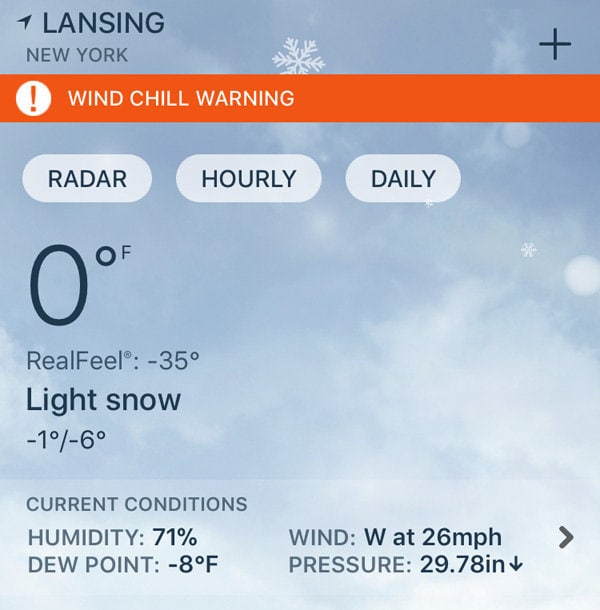
Task: Switch to the Daily forecast
Action: tap(403, 180)
